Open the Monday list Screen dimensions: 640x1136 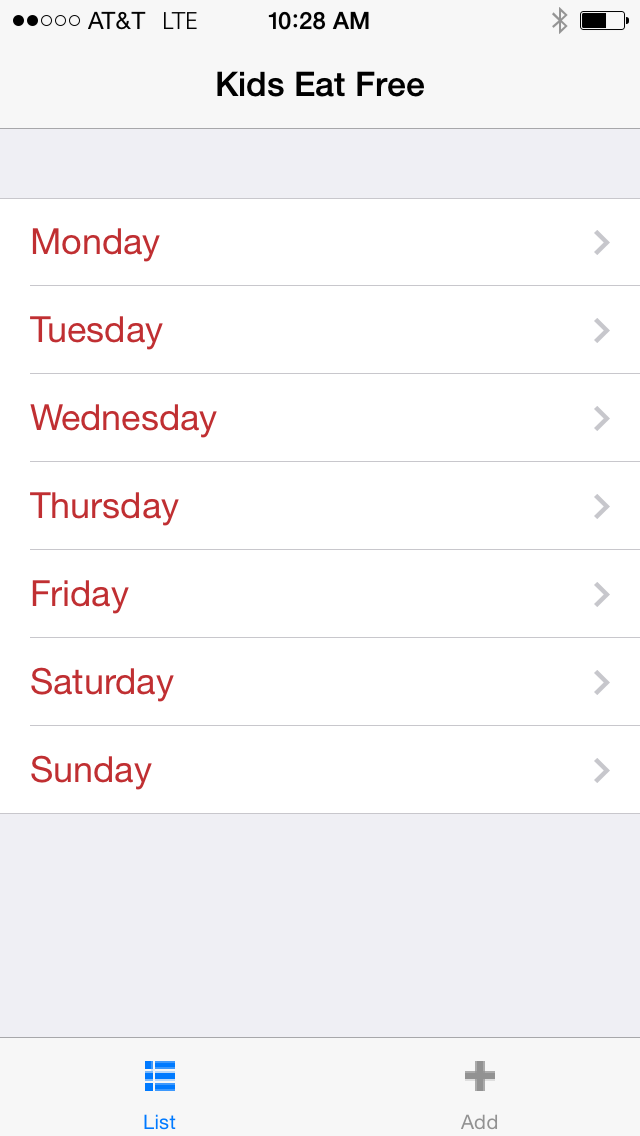[320, 242]
